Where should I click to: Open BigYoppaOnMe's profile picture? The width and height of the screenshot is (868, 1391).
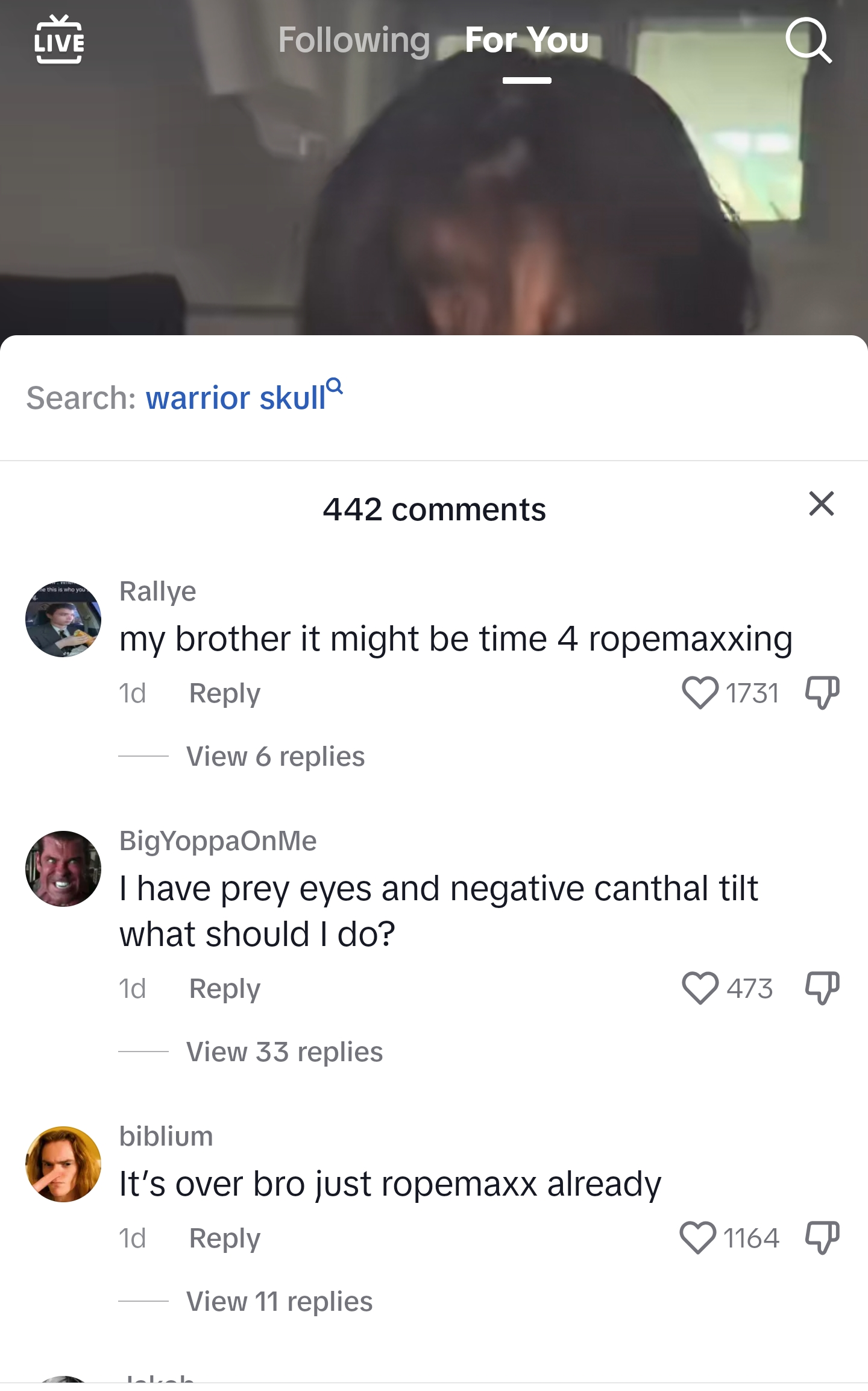[x=63, y=869]
